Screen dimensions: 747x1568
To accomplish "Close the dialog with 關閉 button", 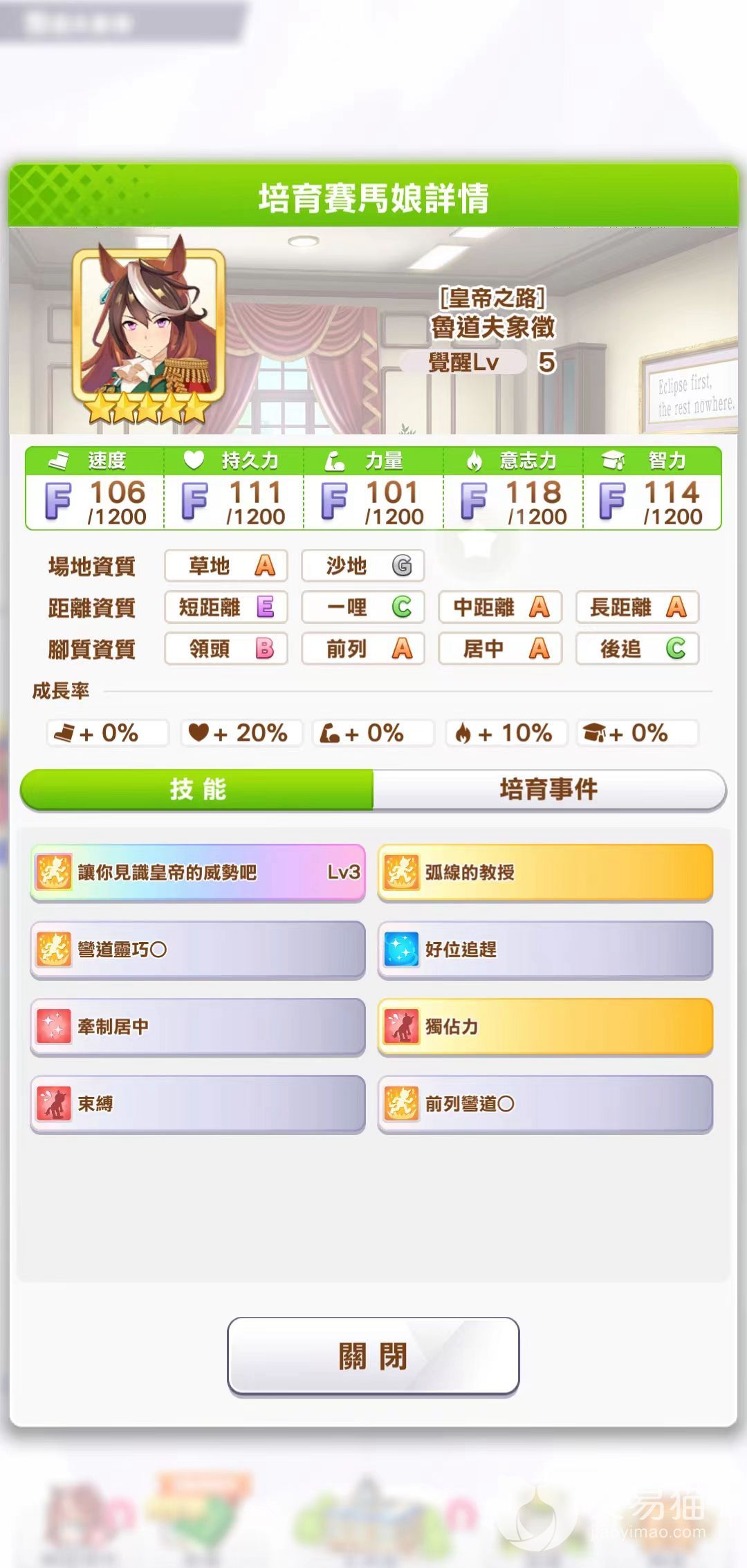I will click(373, 1356).
